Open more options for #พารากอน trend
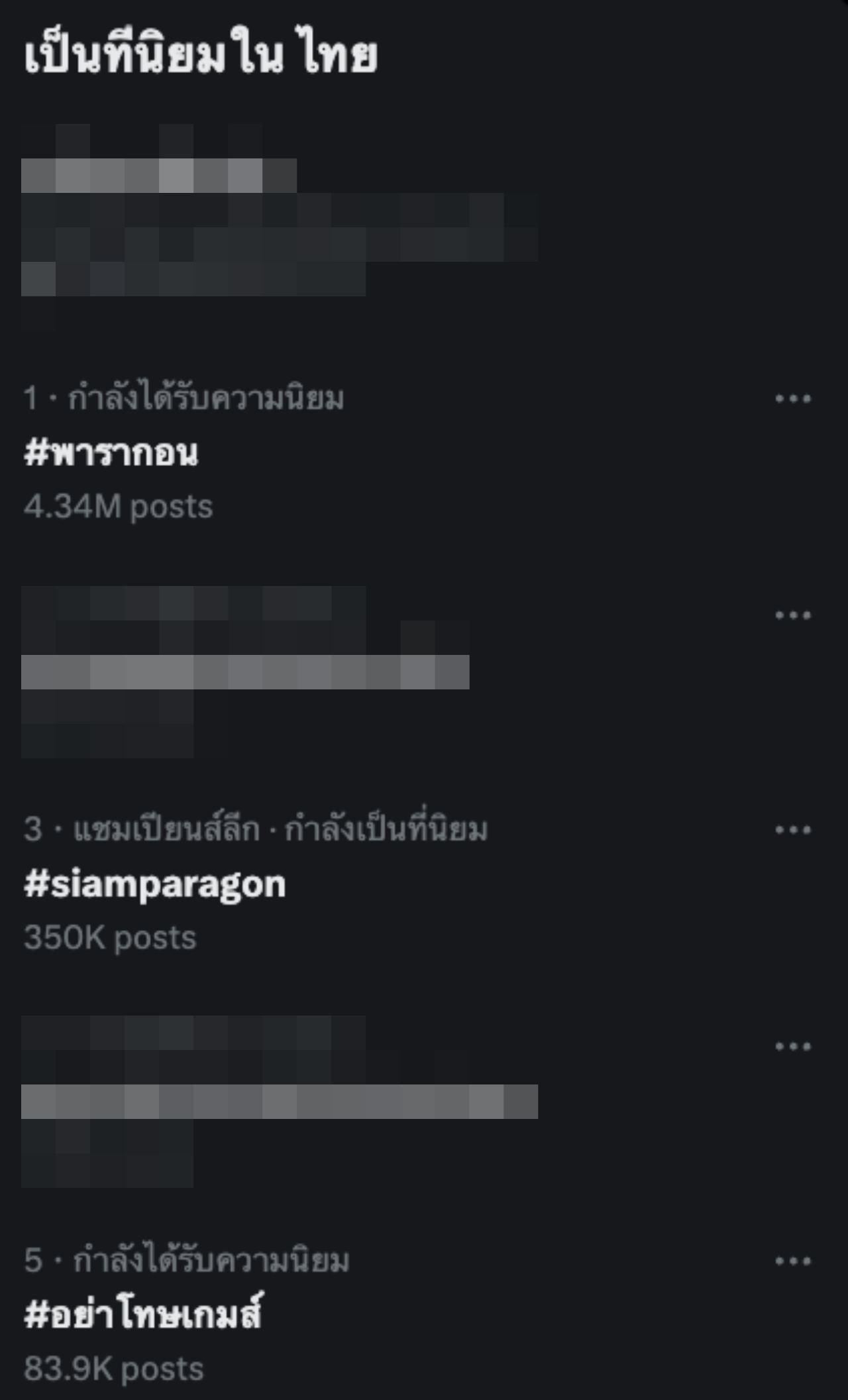This screenshot has width=848, height=1400. click(x=793, y=399)
